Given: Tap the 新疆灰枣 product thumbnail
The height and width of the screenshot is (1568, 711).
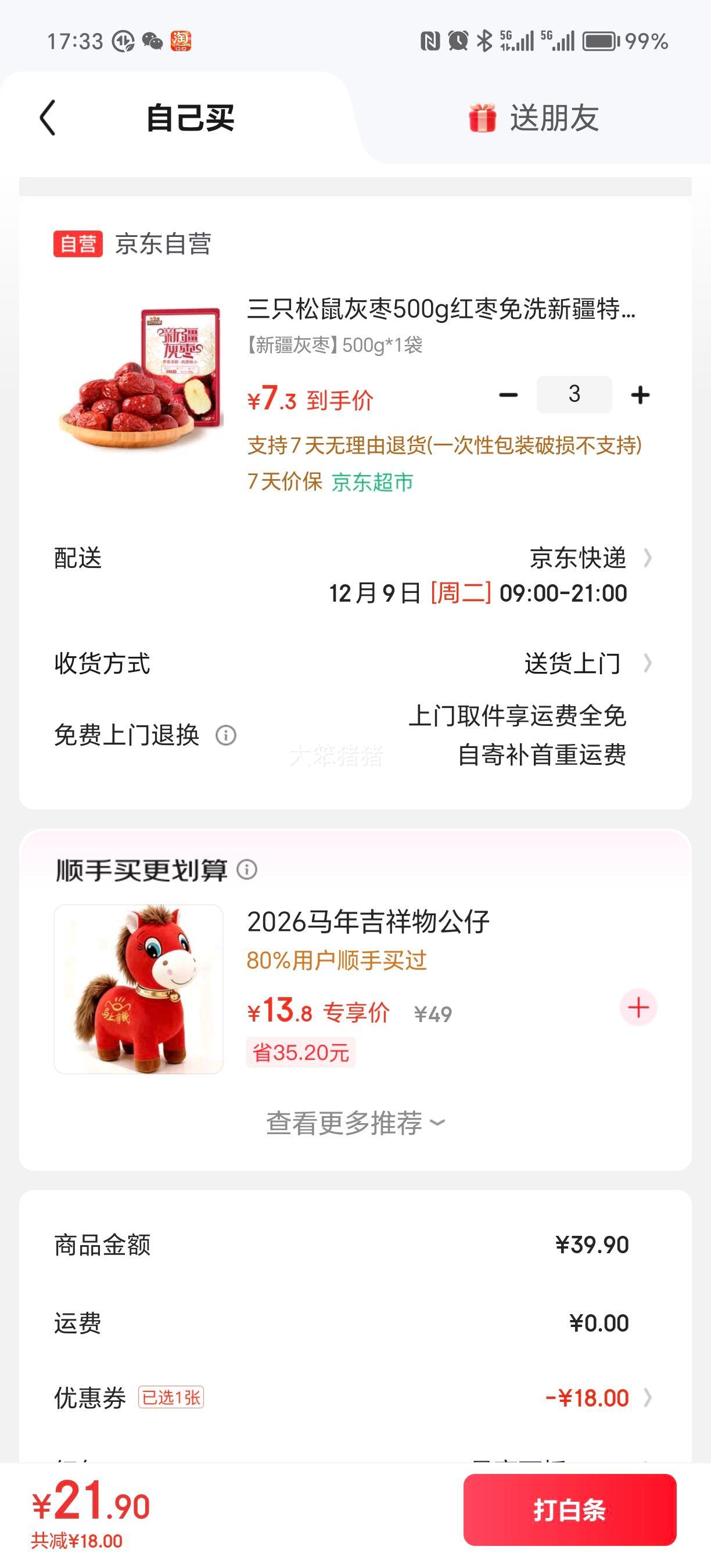Looking at the screenshot, I should click(x=139, y=371).
